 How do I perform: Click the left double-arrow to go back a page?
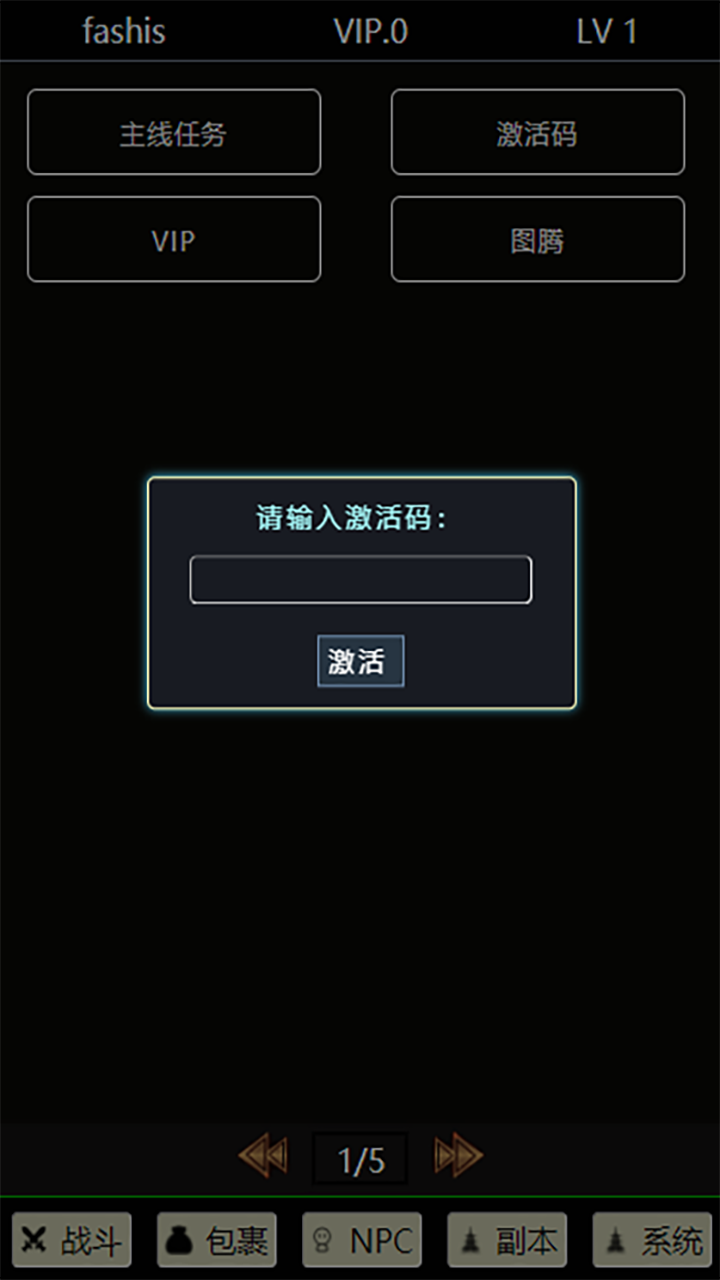point(263,1156)
